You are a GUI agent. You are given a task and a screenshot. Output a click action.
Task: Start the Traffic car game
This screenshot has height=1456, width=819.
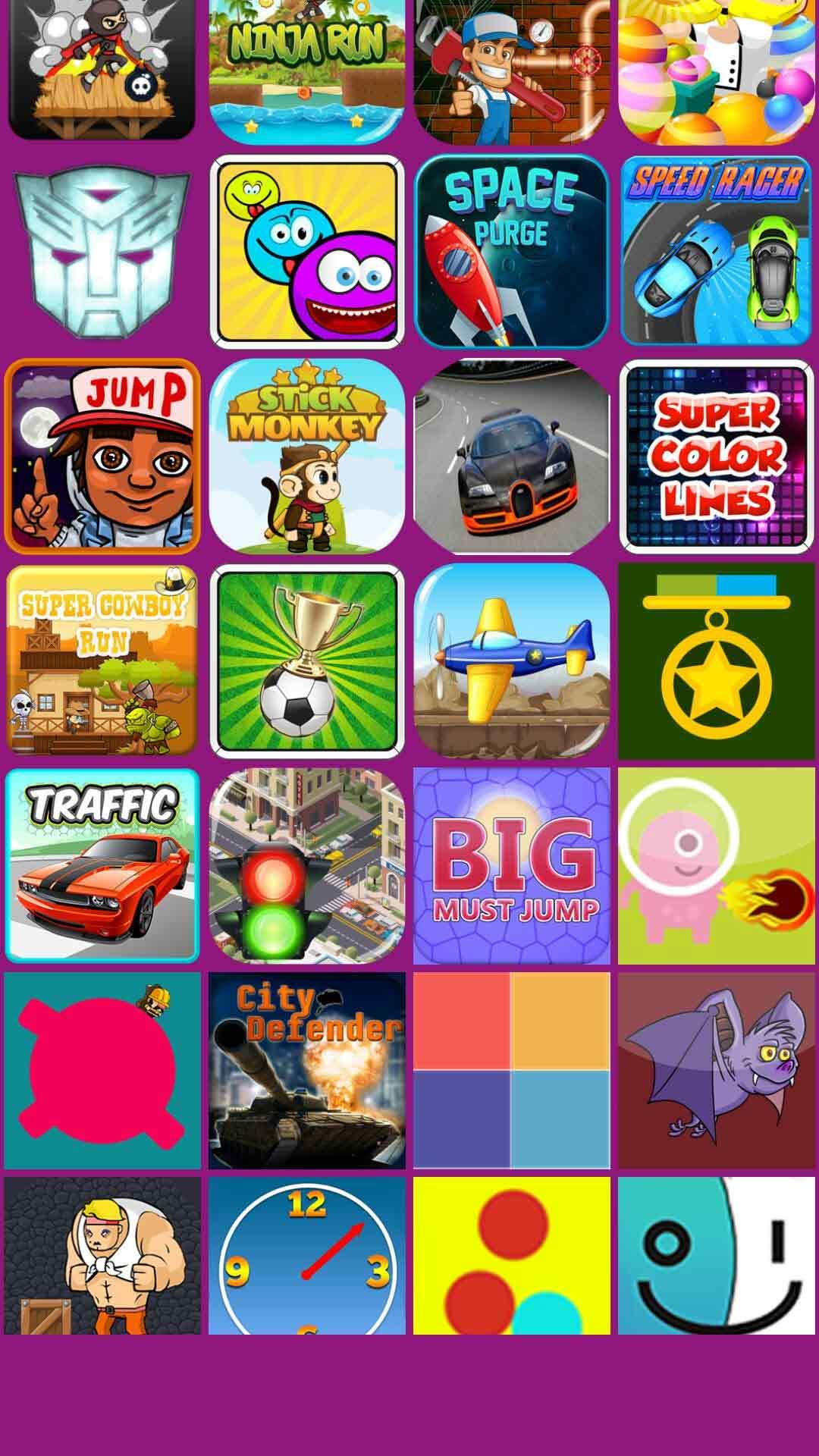coord(102,864)
